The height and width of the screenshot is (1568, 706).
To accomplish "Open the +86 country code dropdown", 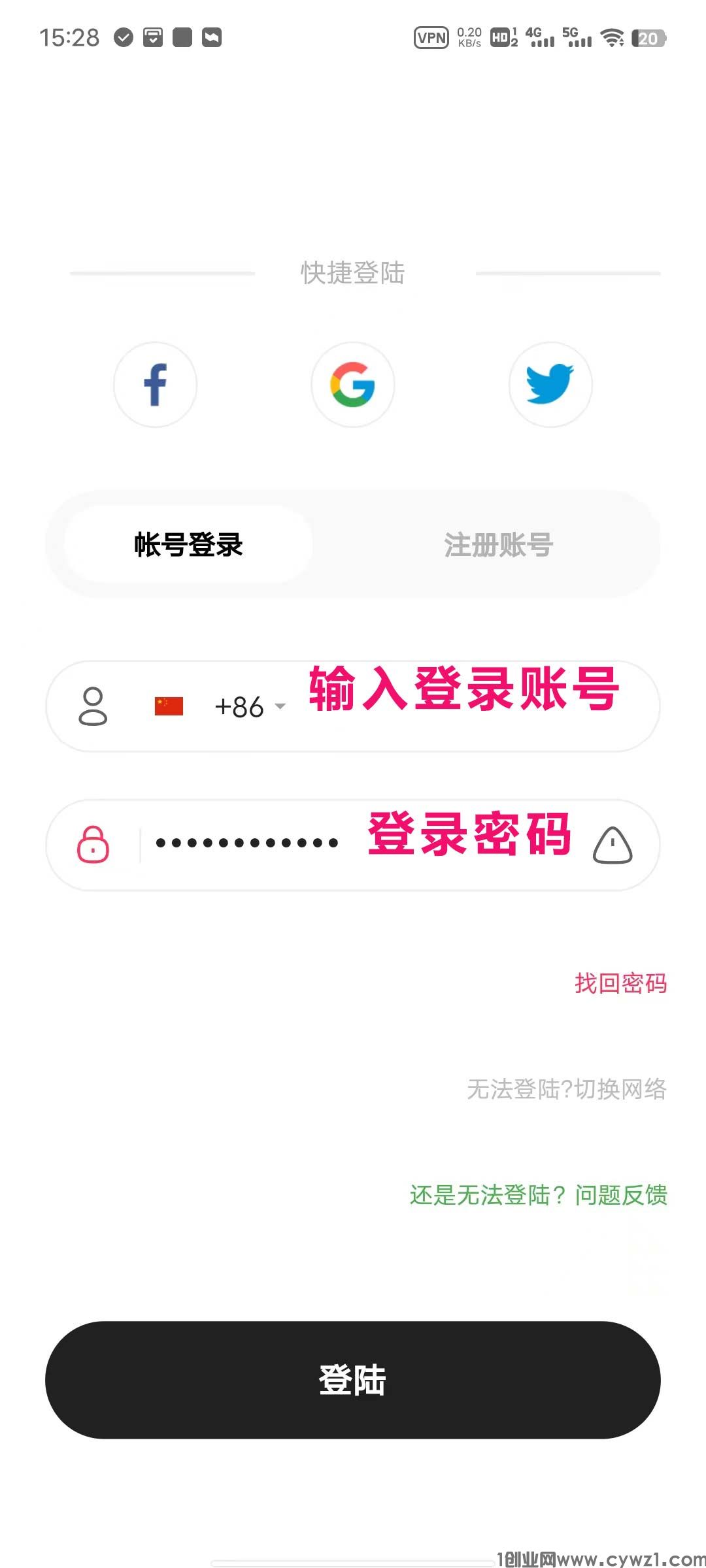I will [x=248, y=707].
